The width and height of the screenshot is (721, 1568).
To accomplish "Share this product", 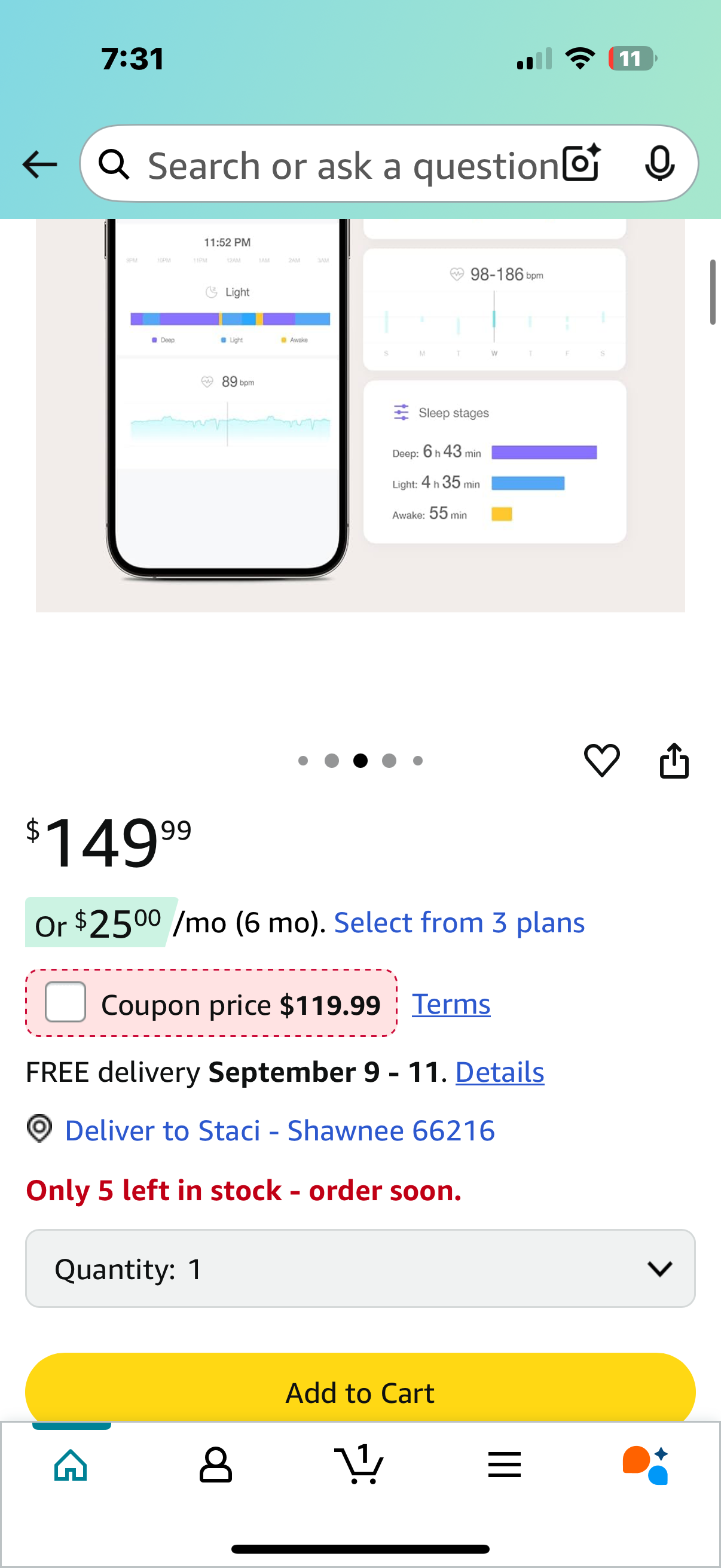I will (674, 760).
